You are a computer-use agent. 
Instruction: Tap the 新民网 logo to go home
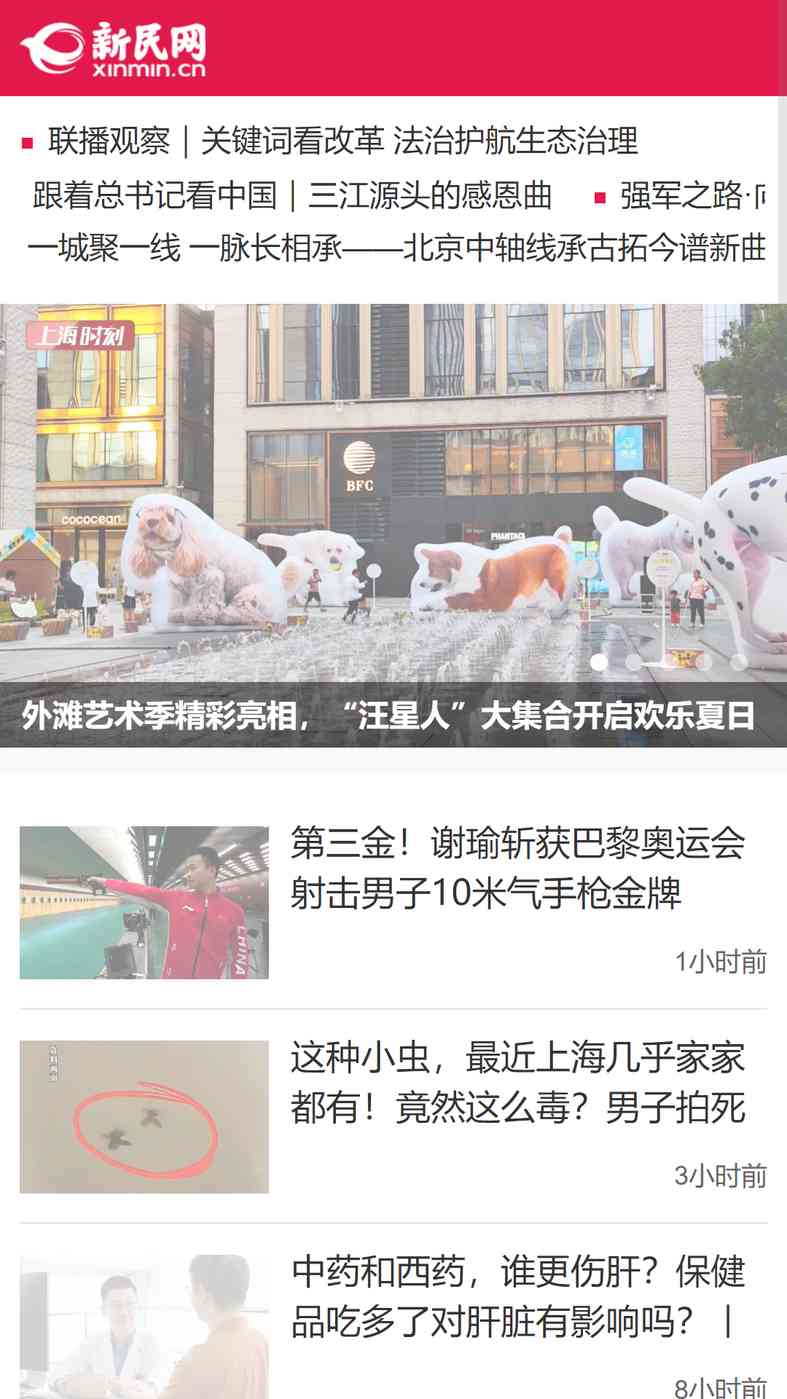tap(113, 48)
